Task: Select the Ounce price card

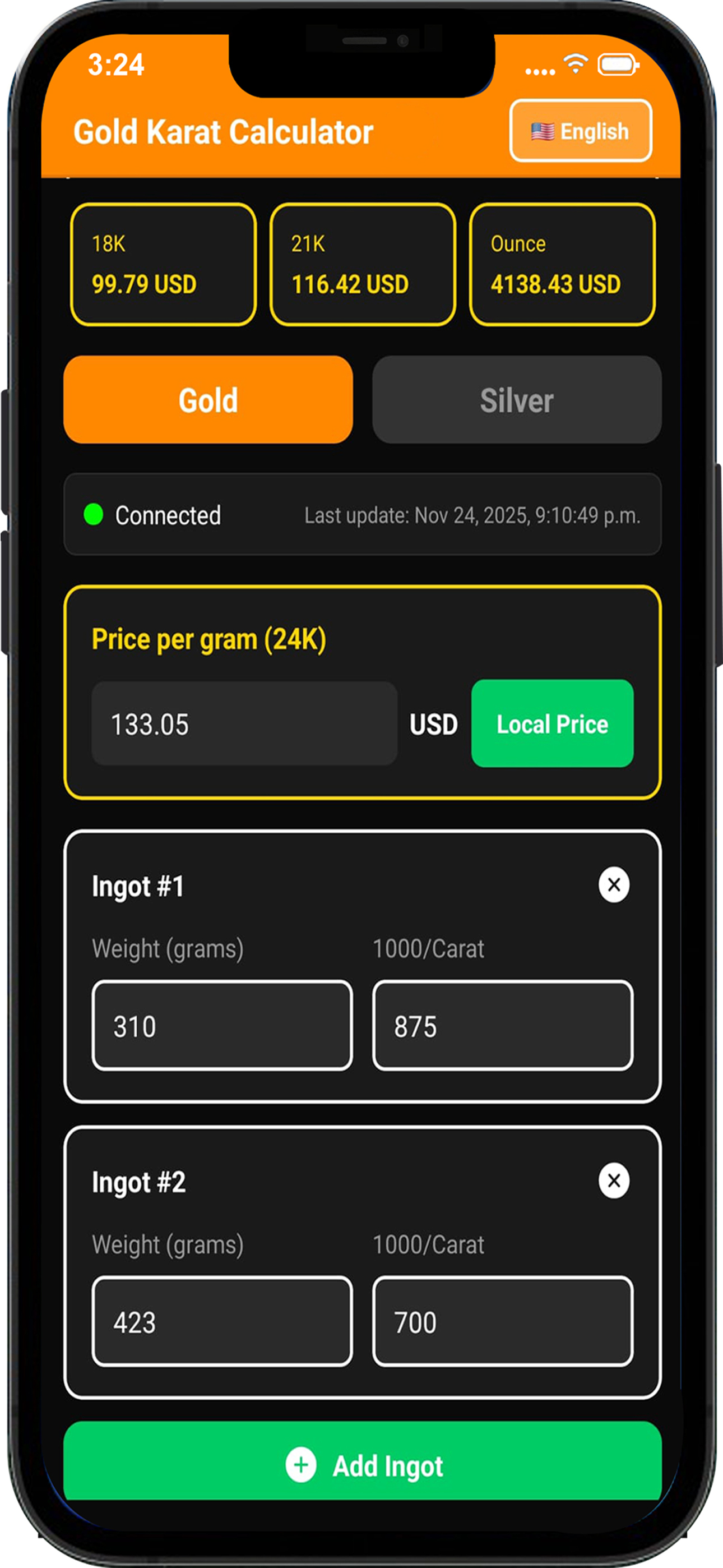Action: (562, 264)
